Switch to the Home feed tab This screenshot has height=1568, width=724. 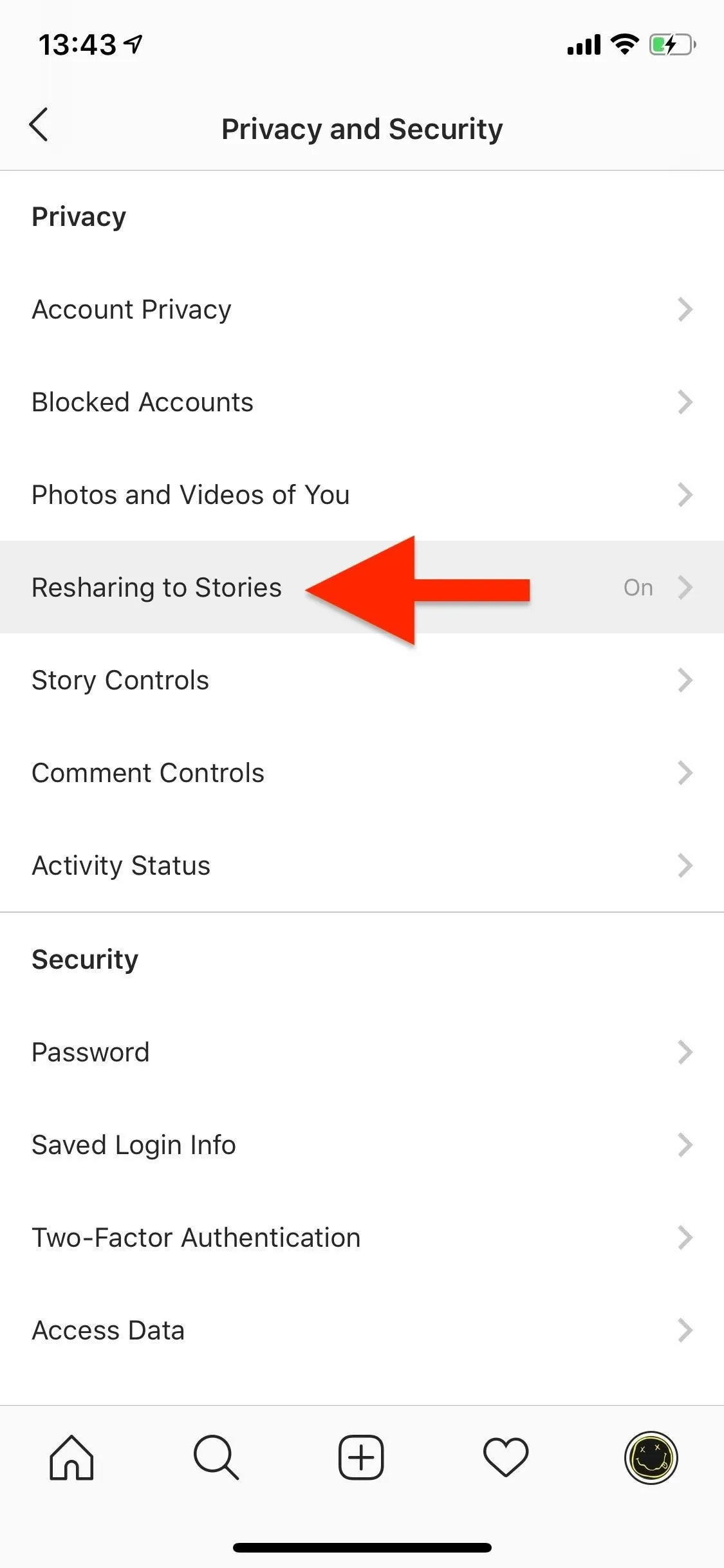point(71,1457)
